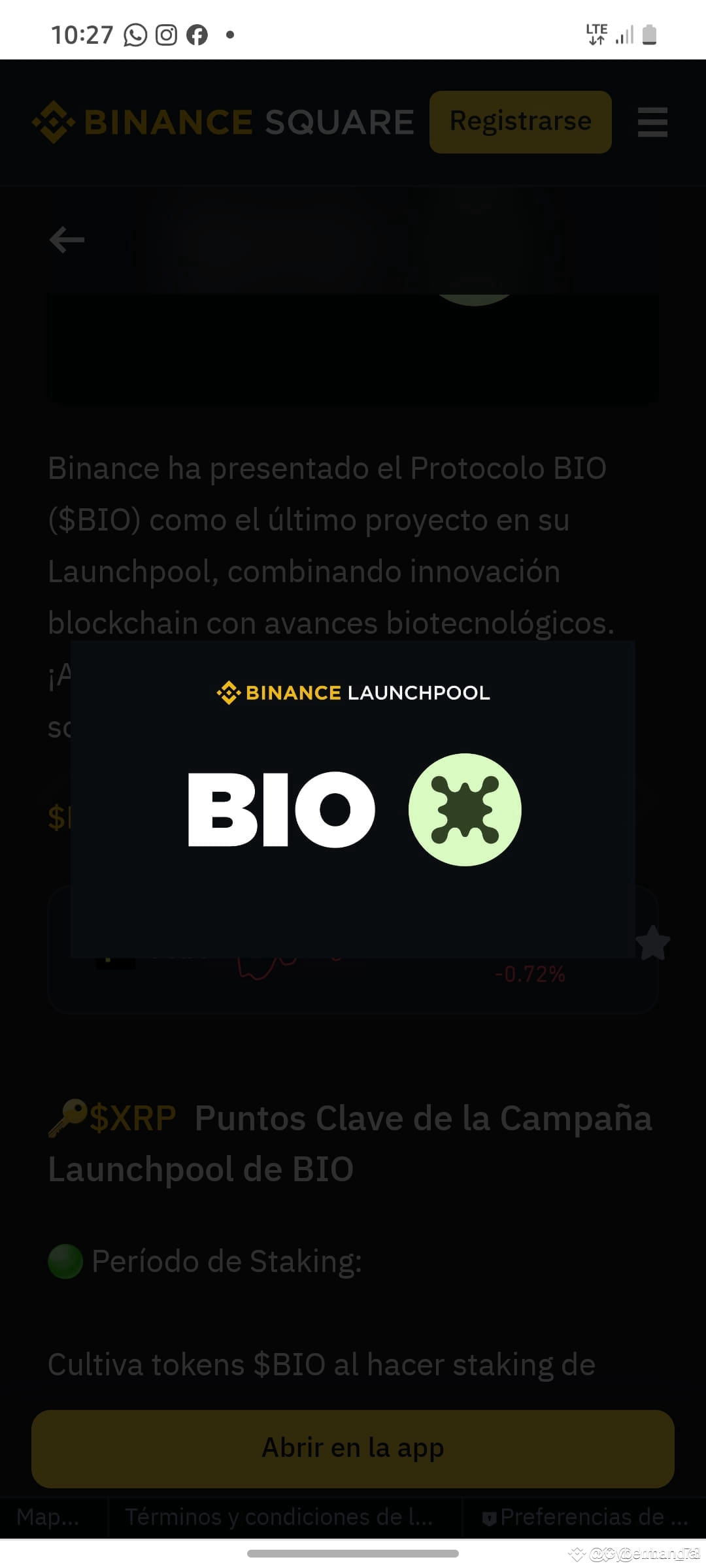Open WhatsApp from the status bar
The image size is (706, 1568).
coord(134,34)
